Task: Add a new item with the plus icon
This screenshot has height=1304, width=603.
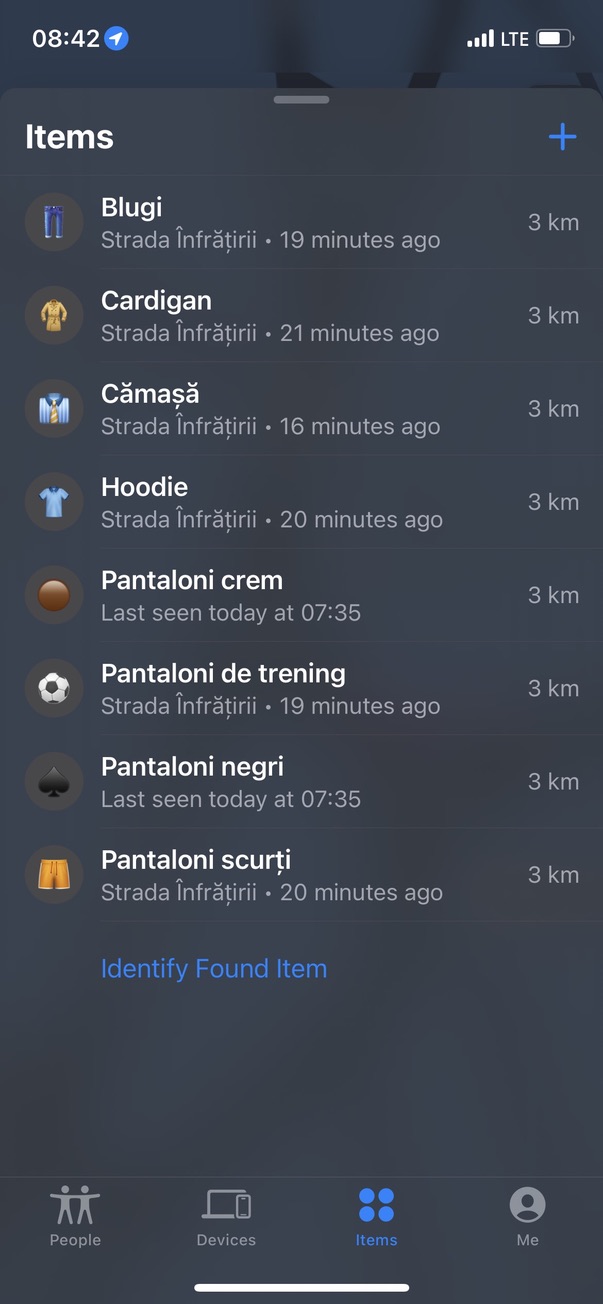Action: pyautogui.click(x=563, y=137)
